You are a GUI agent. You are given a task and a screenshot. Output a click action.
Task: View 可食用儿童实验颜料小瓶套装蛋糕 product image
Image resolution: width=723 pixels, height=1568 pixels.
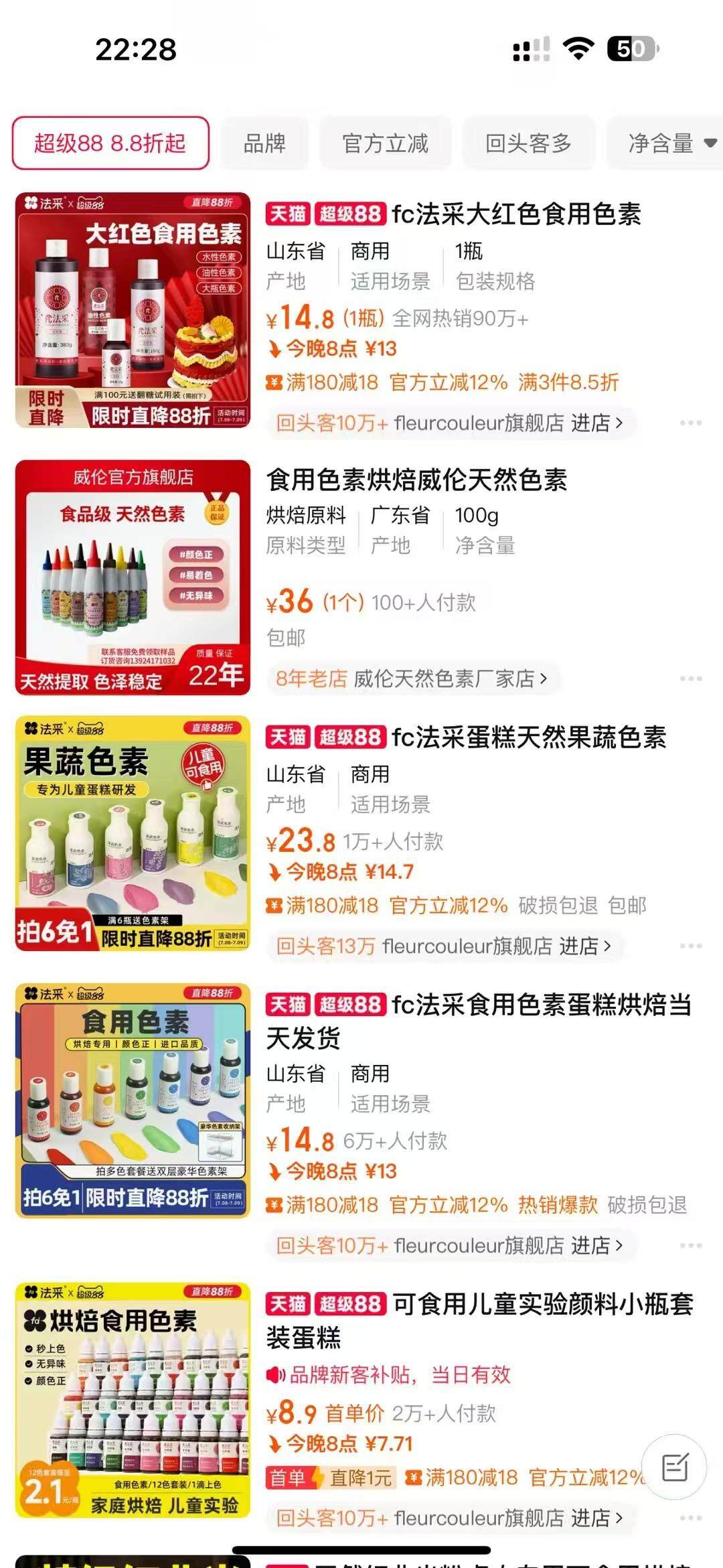(x=133, y=1400)
